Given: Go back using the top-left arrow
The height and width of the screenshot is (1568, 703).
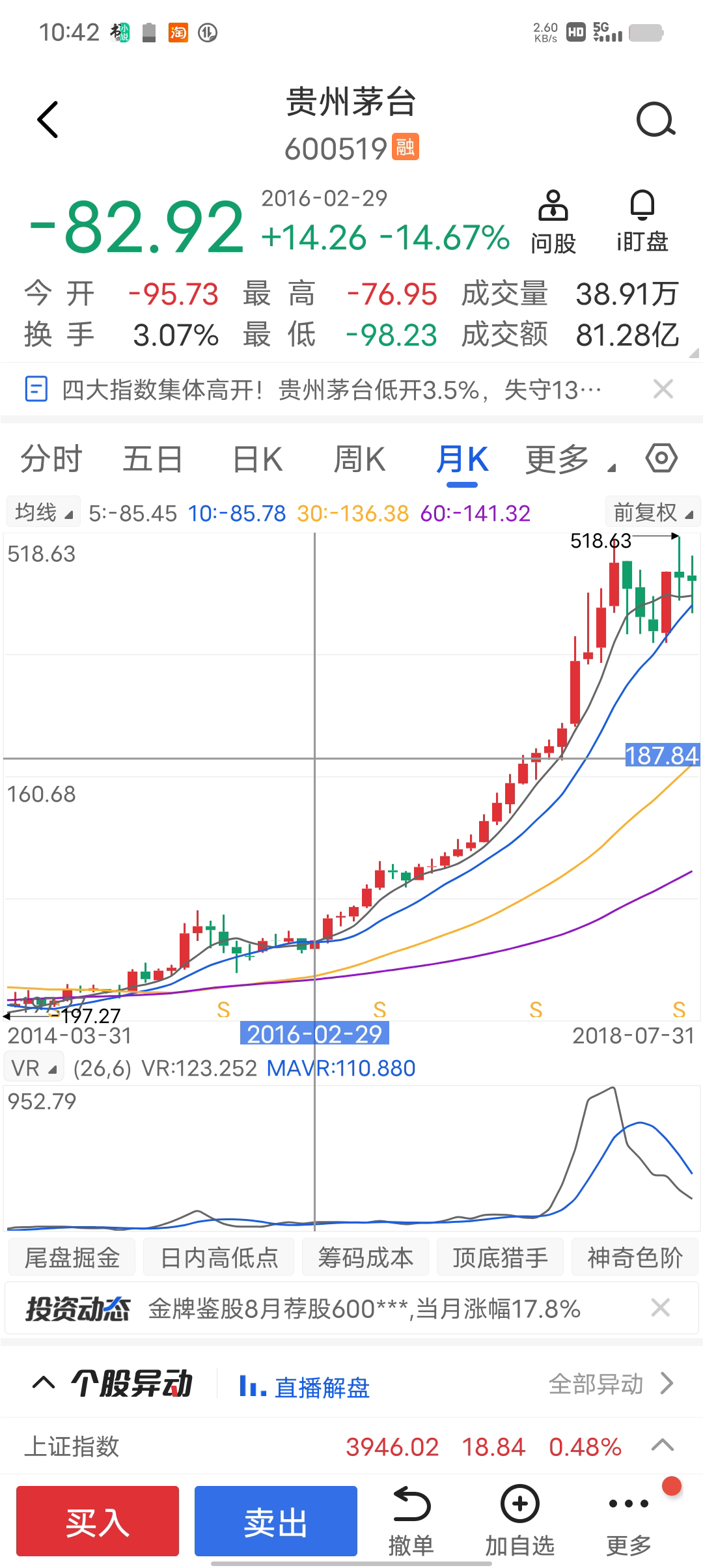Looking at the screenshot, I should point(48,120).
